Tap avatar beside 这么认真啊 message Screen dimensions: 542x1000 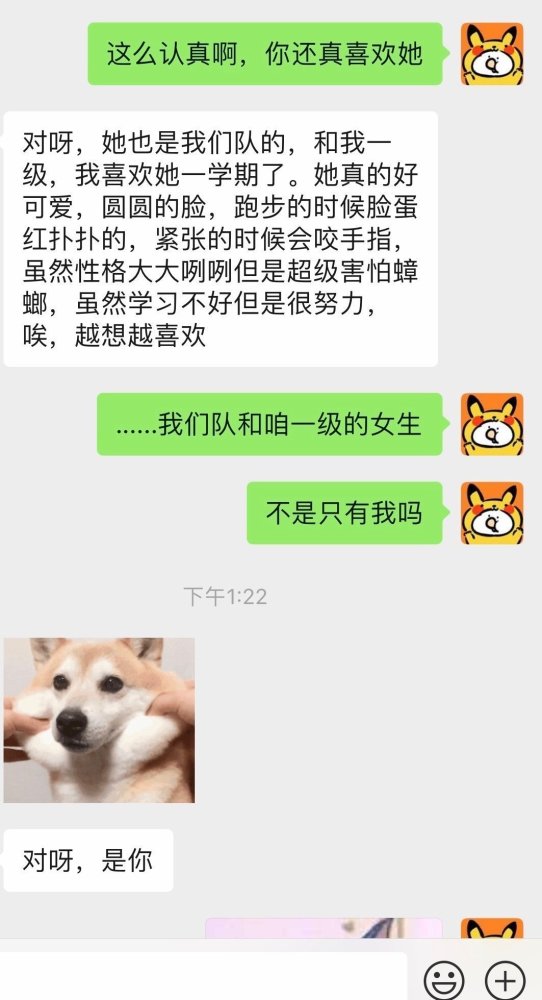pos(492,54)
